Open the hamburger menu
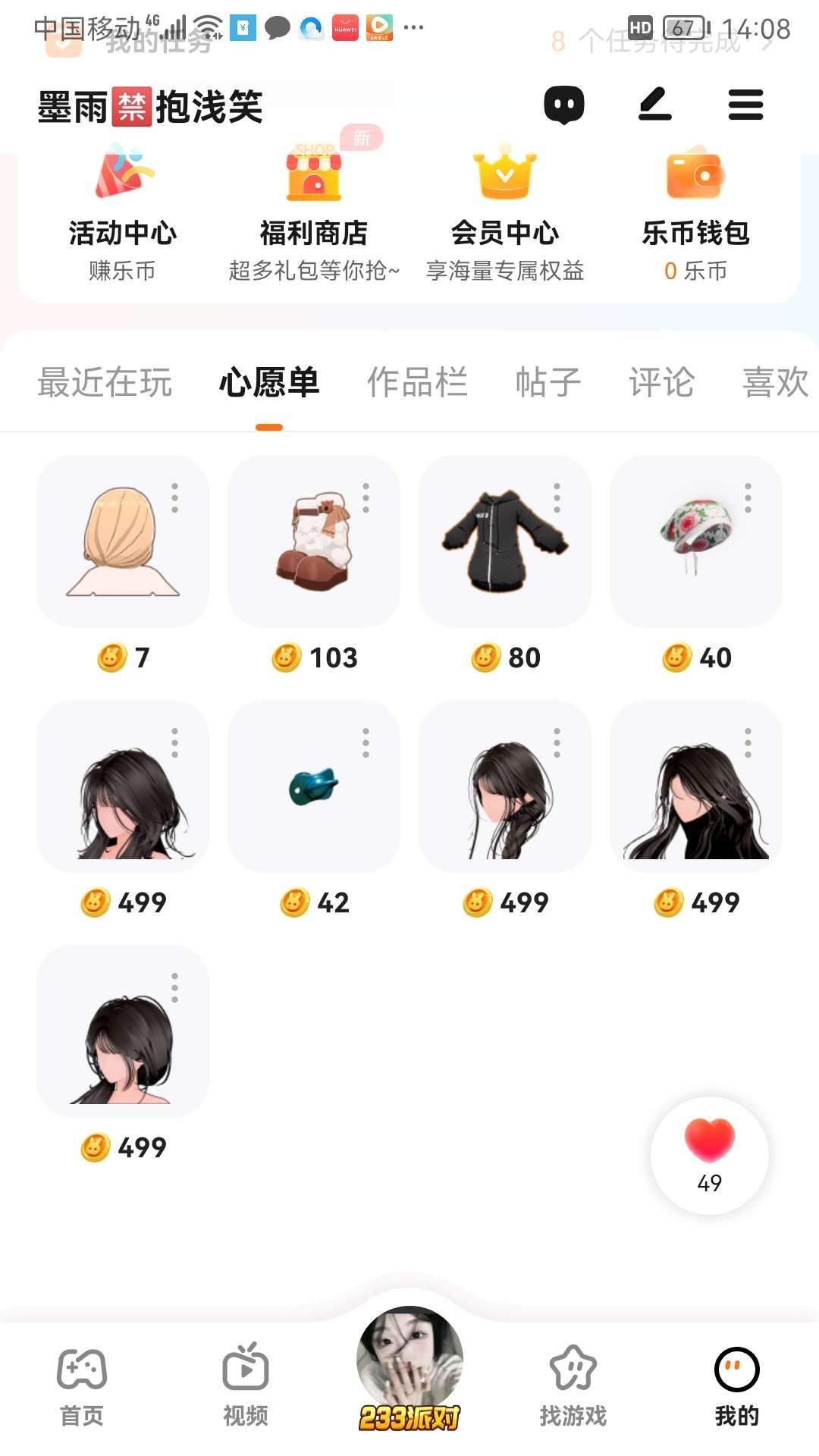Viewport: 819px width, 1456px height. tap(745, 105)
